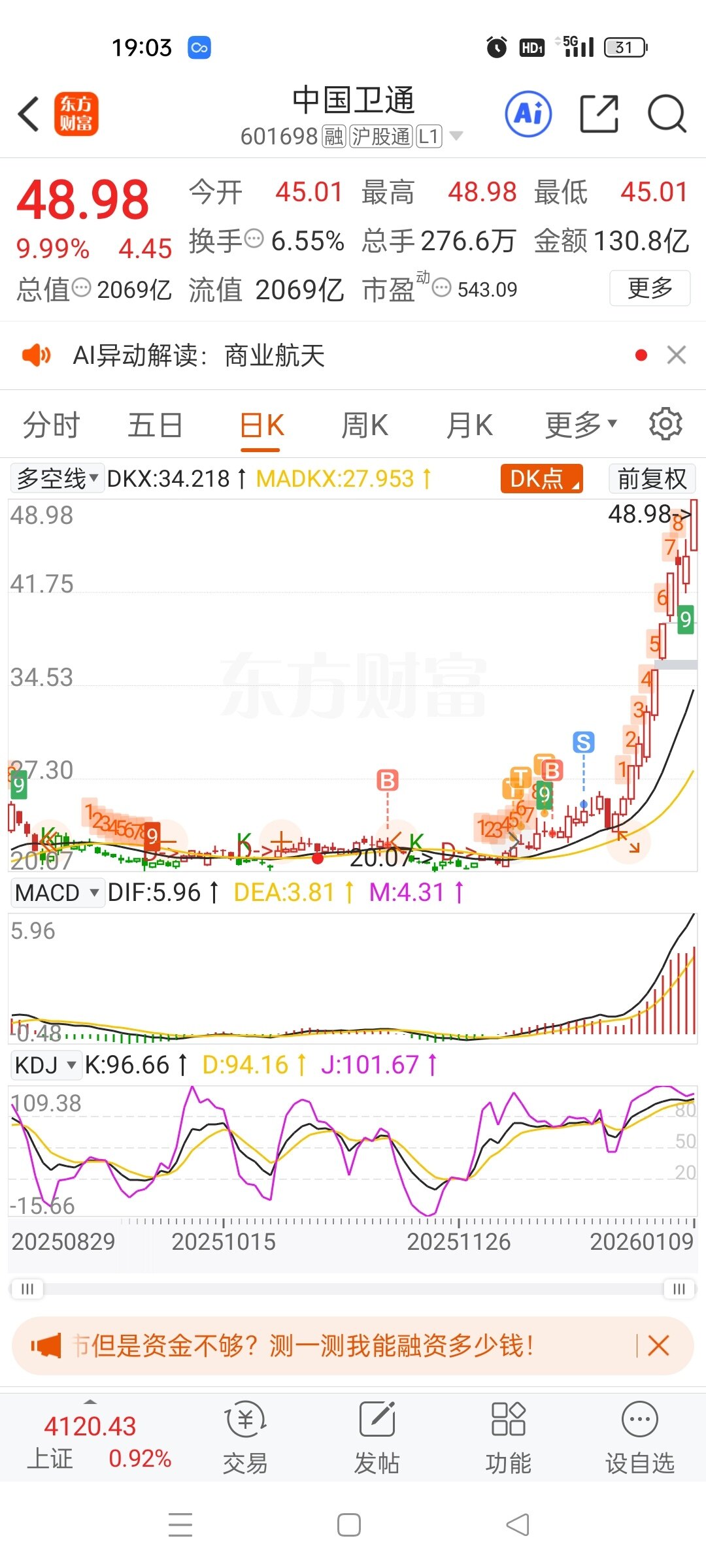Select the 月K chart tab
706x1568 pixels.
click(469, 425)
